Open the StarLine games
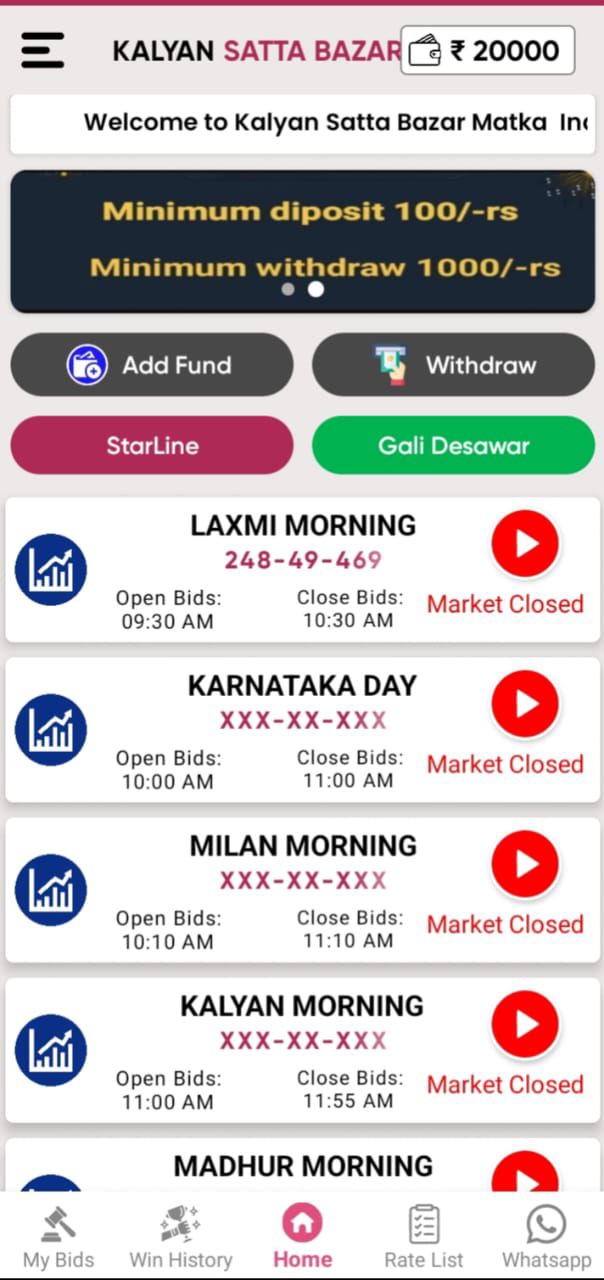The width and height of the screenshot is (604, 1280). coord(152,445)
